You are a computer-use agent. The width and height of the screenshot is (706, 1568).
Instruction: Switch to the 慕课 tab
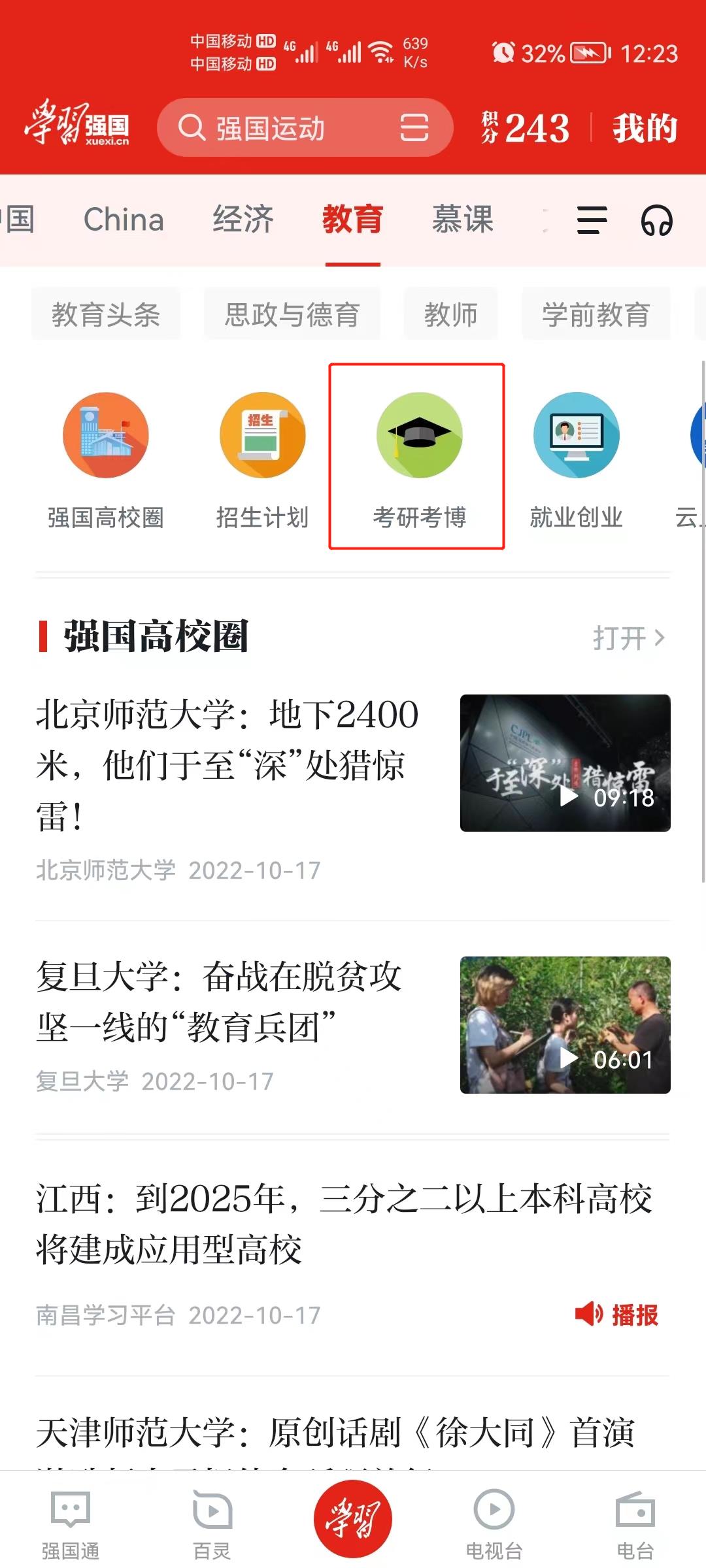[463, 220]
